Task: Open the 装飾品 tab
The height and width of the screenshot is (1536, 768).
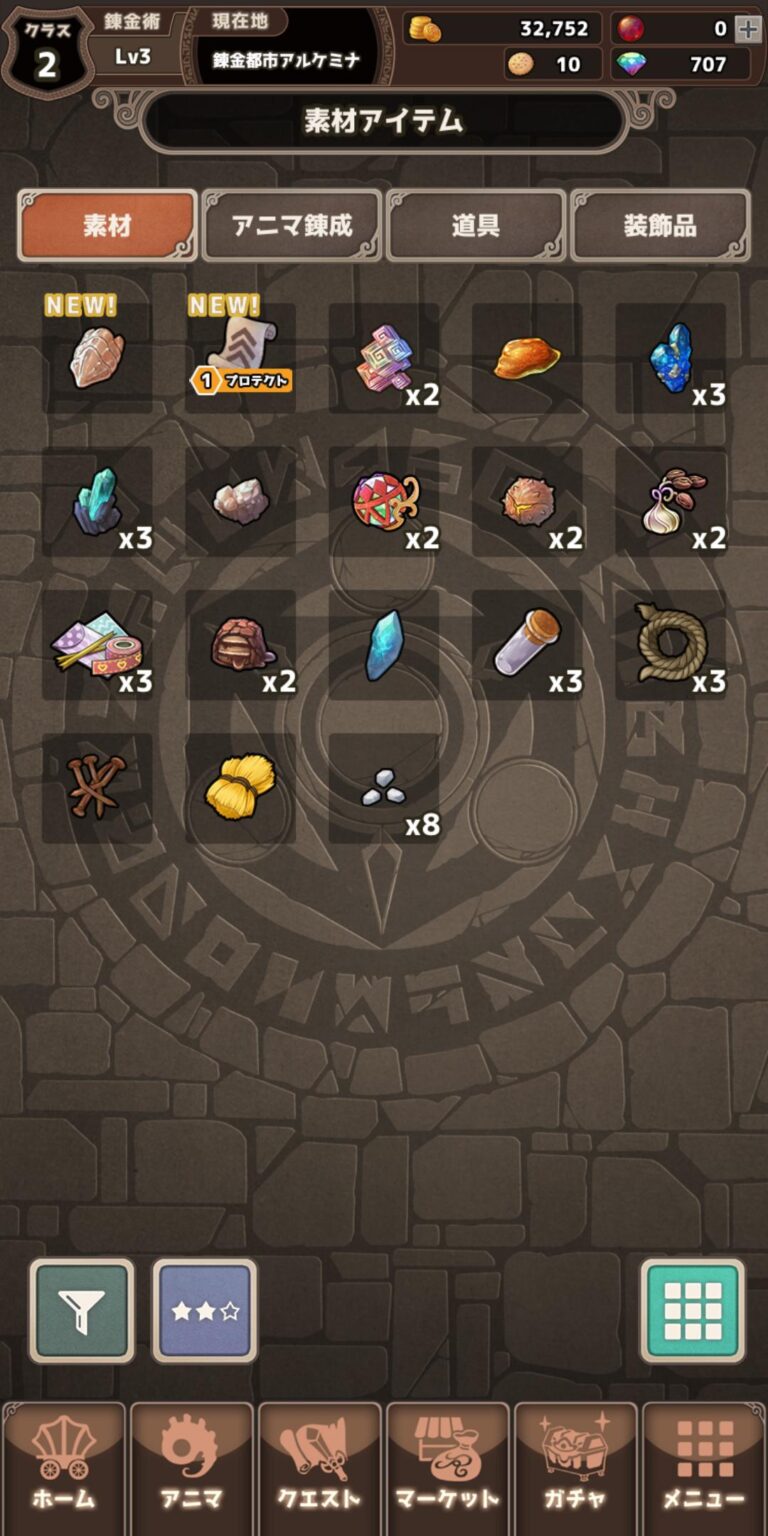Action: [659, 225]
